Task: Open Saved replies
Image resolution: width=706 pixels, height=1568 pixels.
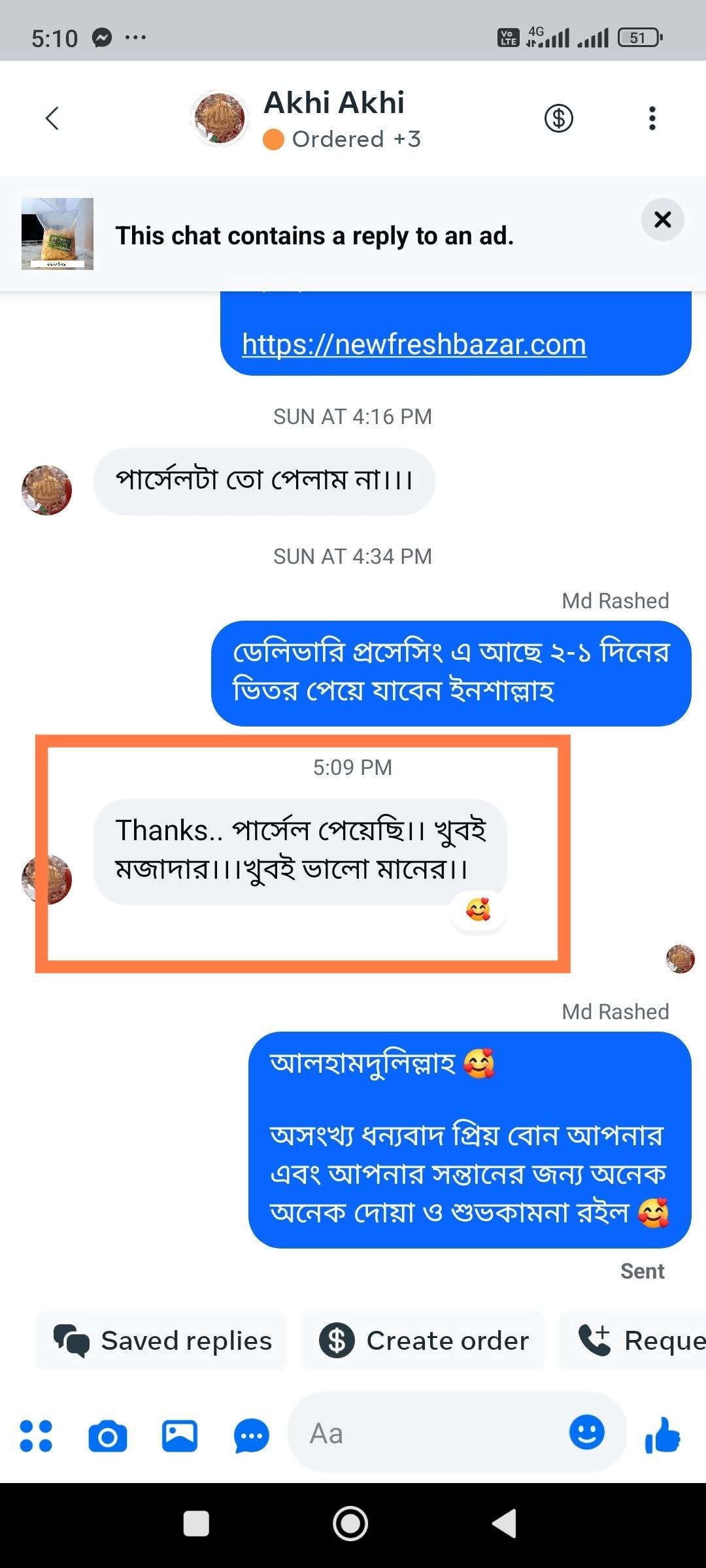Action: [162, 1341]
